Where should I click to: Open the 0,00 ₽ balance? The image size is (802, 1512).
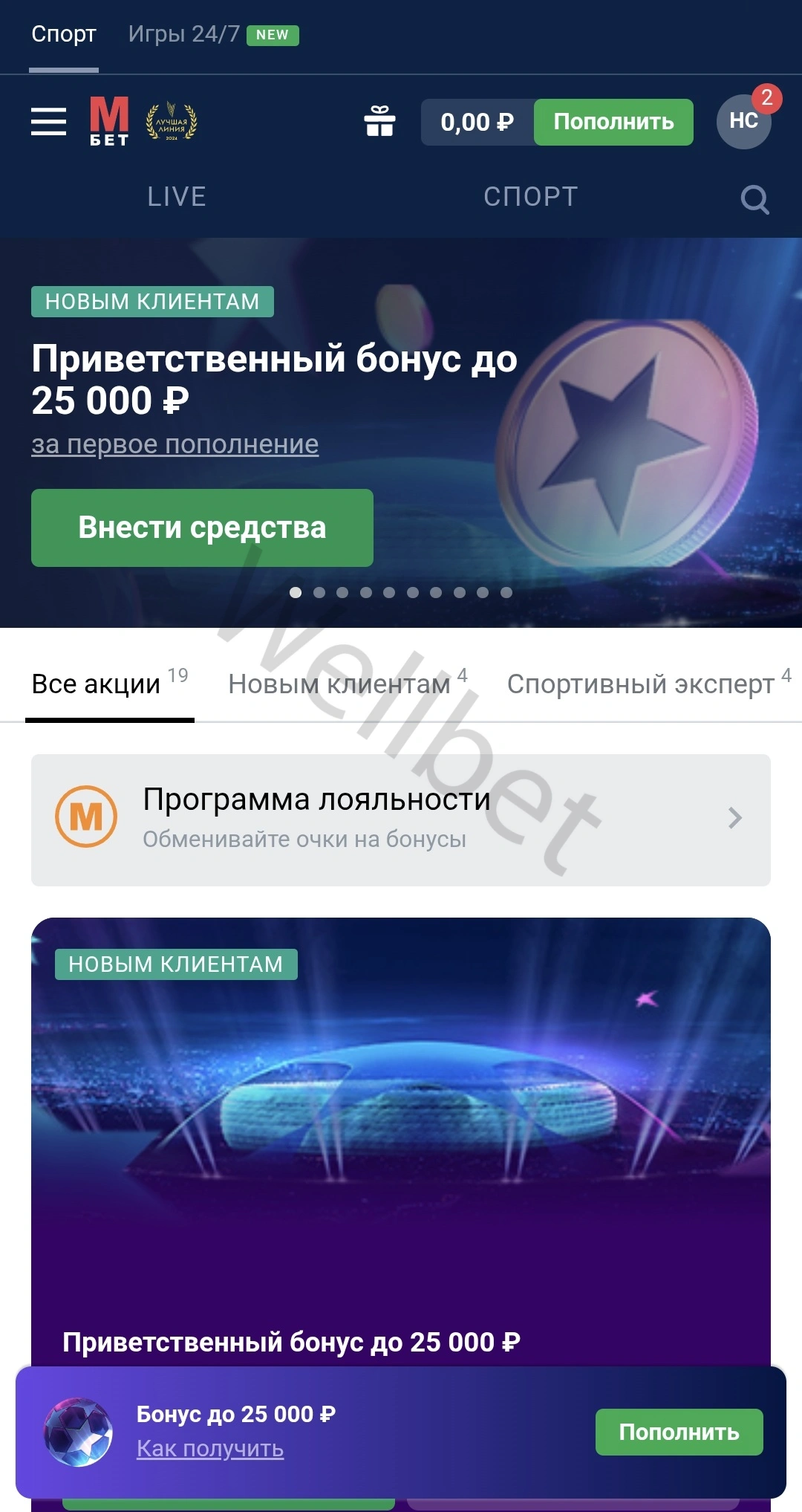coord(477,122)
